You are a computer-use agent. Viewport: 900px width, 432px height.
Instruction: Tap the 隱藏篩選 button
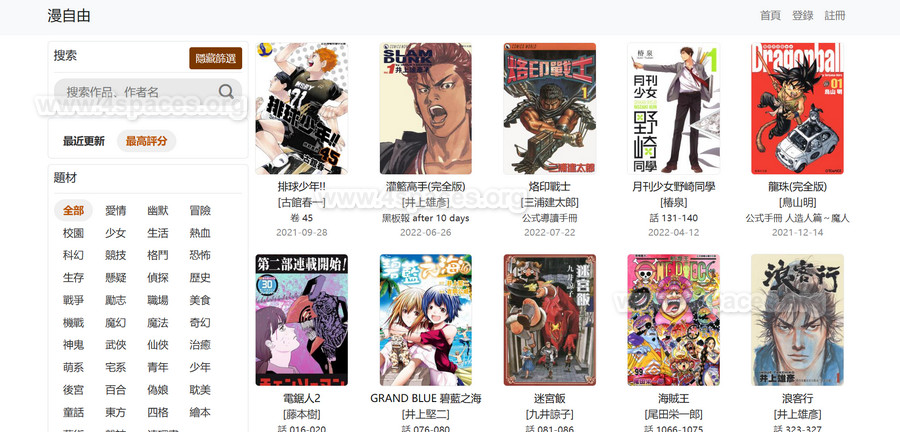(215, 58)
